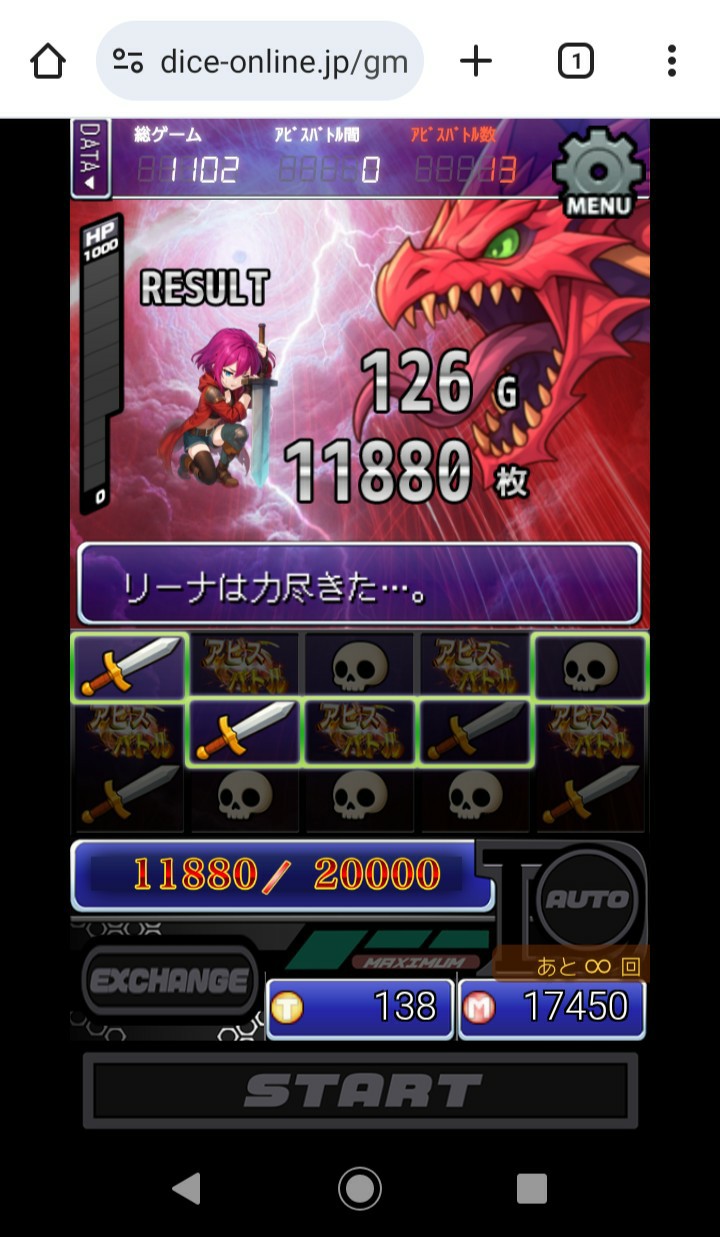Open the browser overflow menu
Viewport: 720px width, 1237px height.
coord(671,62)
